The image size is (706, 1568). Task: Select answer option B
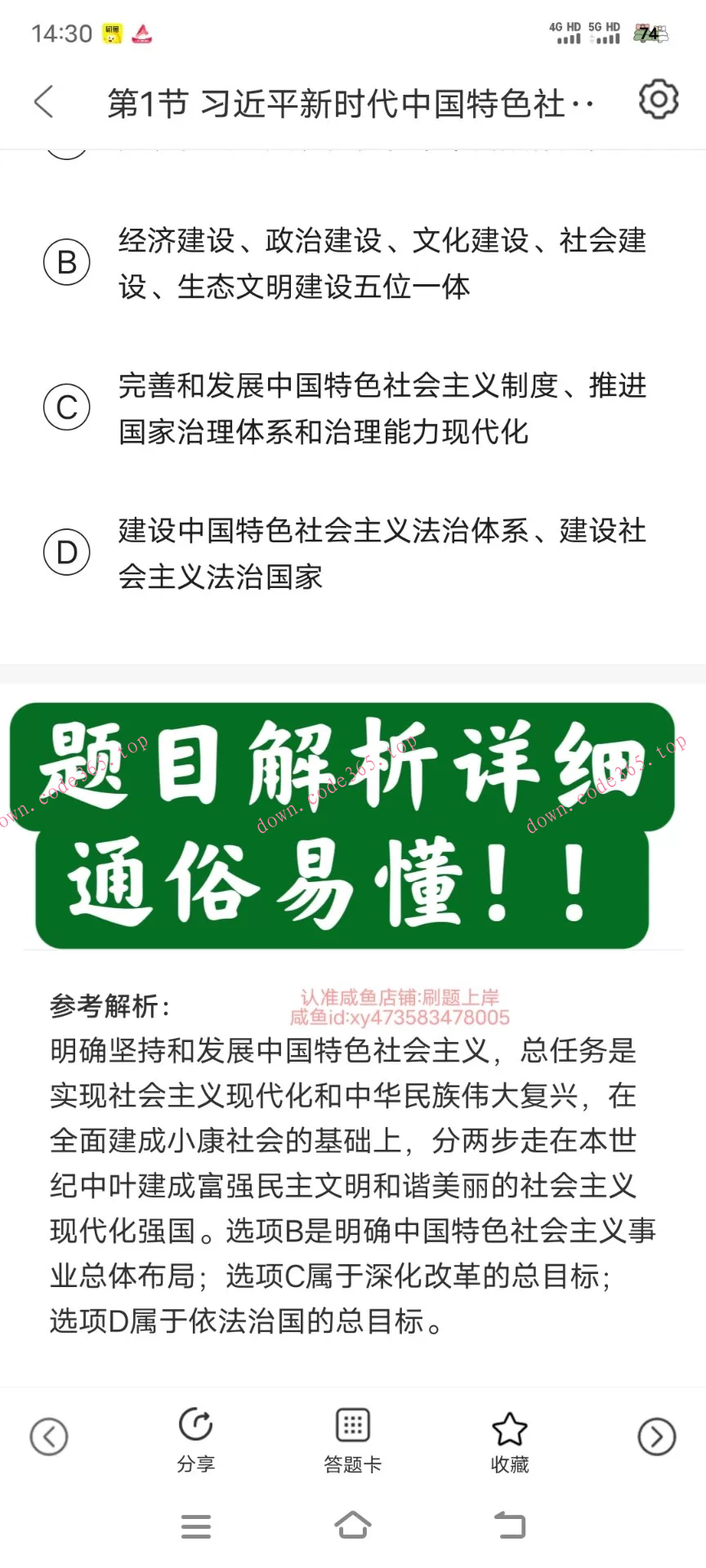(x=68, y=261)
